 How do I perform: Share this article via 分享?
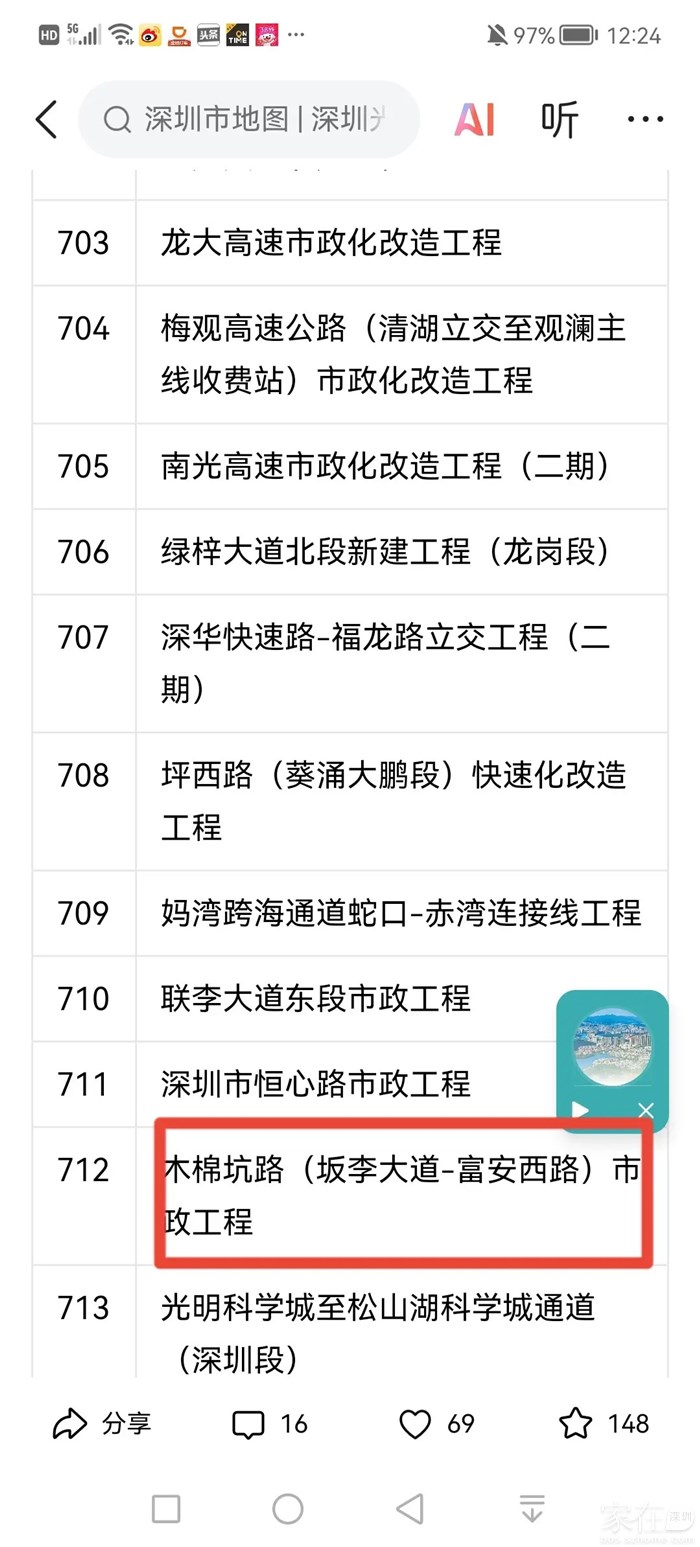click(x=102, y=1423)
